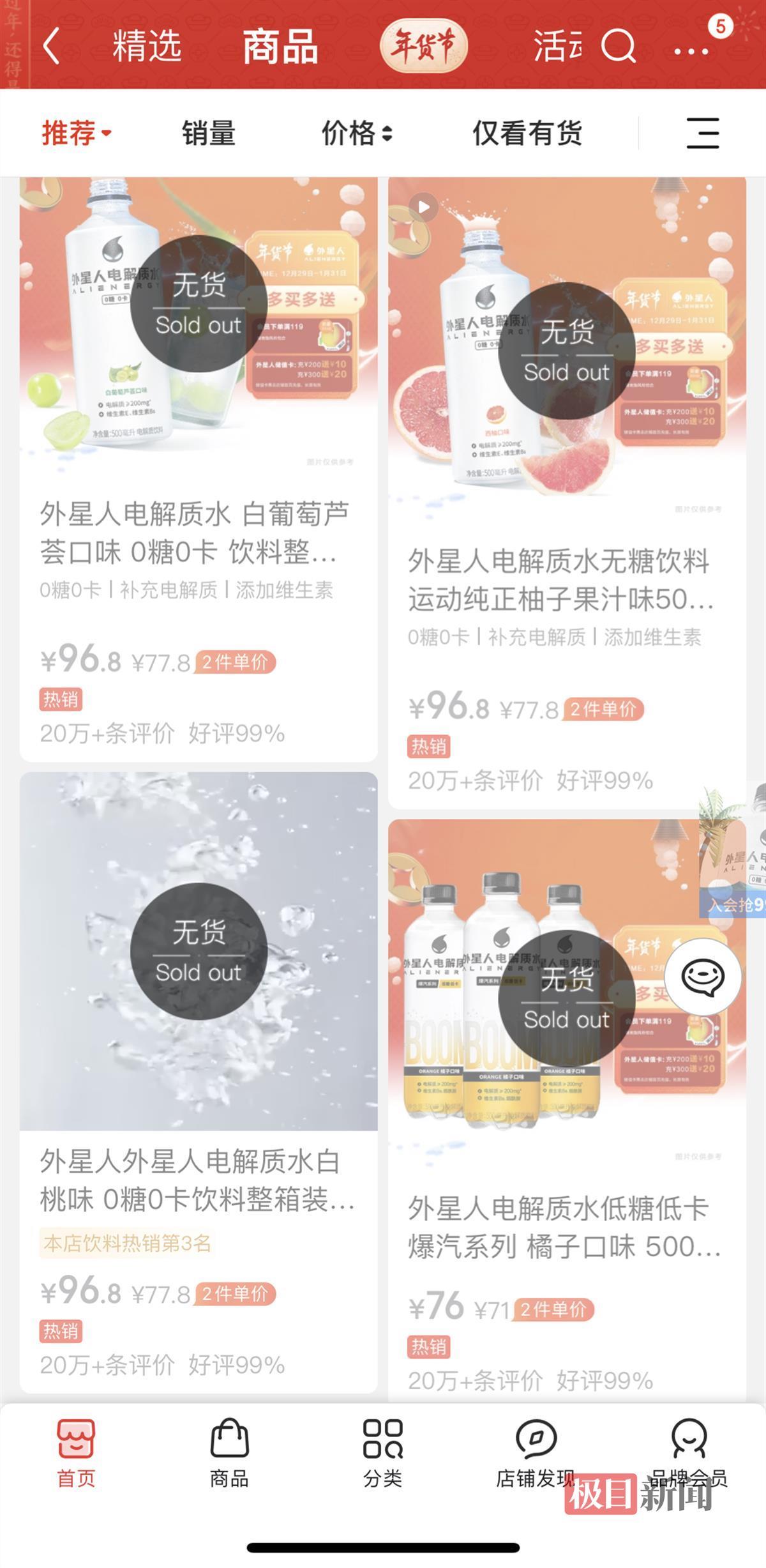Screen dimensions: 766x1568
Task: Switch to the 活动 top tab
Action: point(558,47)
